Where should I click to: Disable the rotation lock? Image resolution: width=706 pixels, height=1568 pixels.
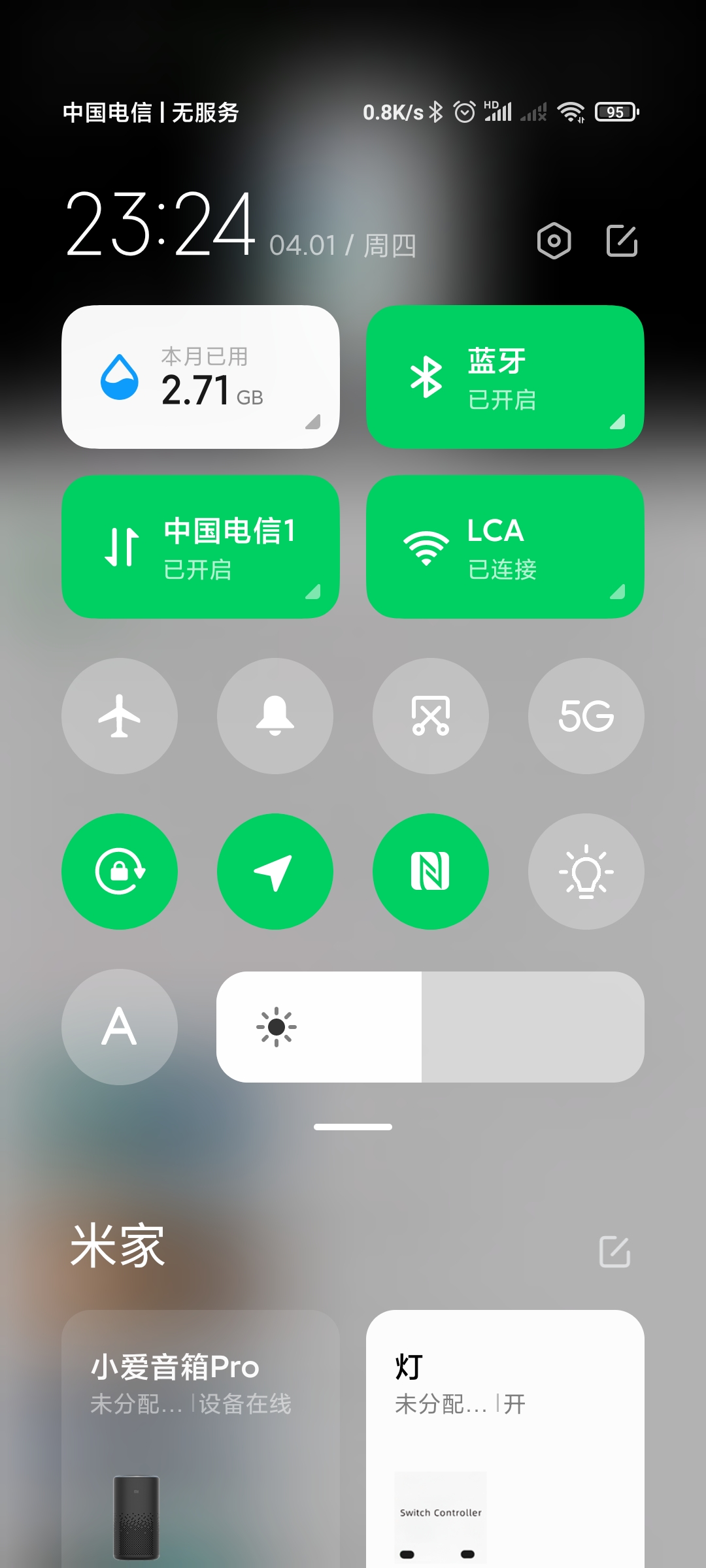pyautogui.click(x=120, y=872)
